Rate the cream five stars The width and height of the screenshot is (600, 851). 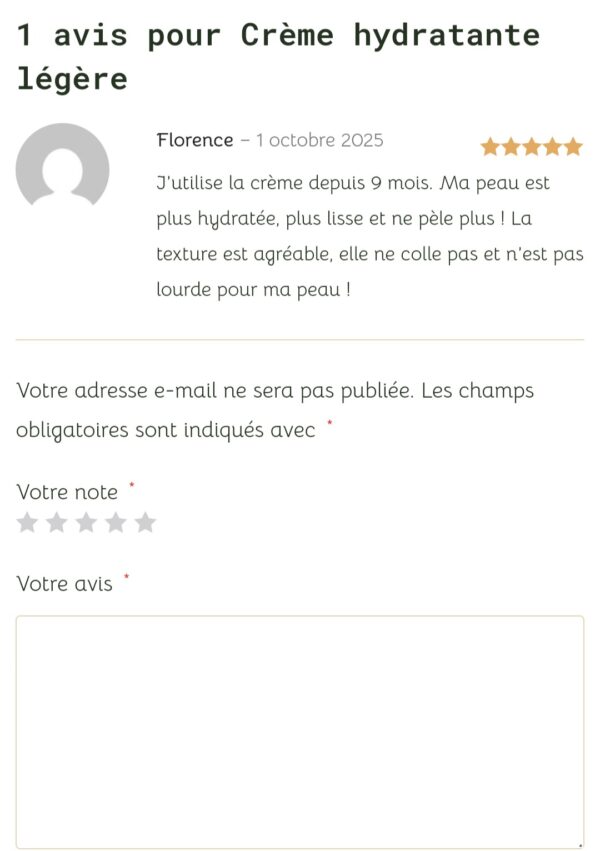click(146, 523)
